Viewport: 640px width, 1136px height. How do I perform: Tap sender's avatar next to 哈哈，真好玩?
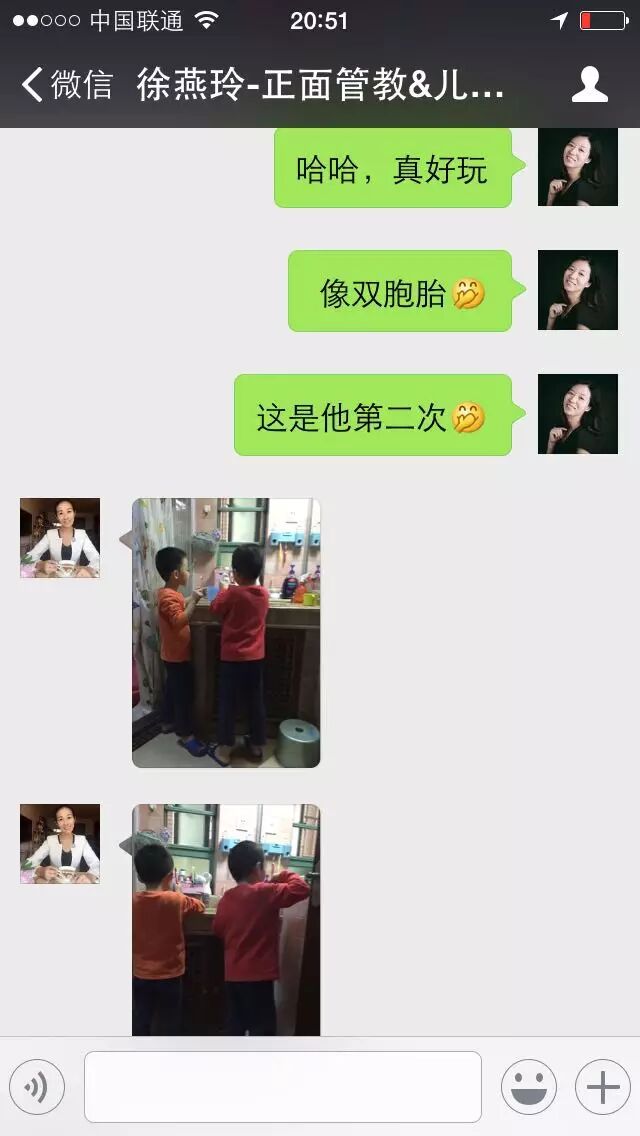tap(578, 167)
